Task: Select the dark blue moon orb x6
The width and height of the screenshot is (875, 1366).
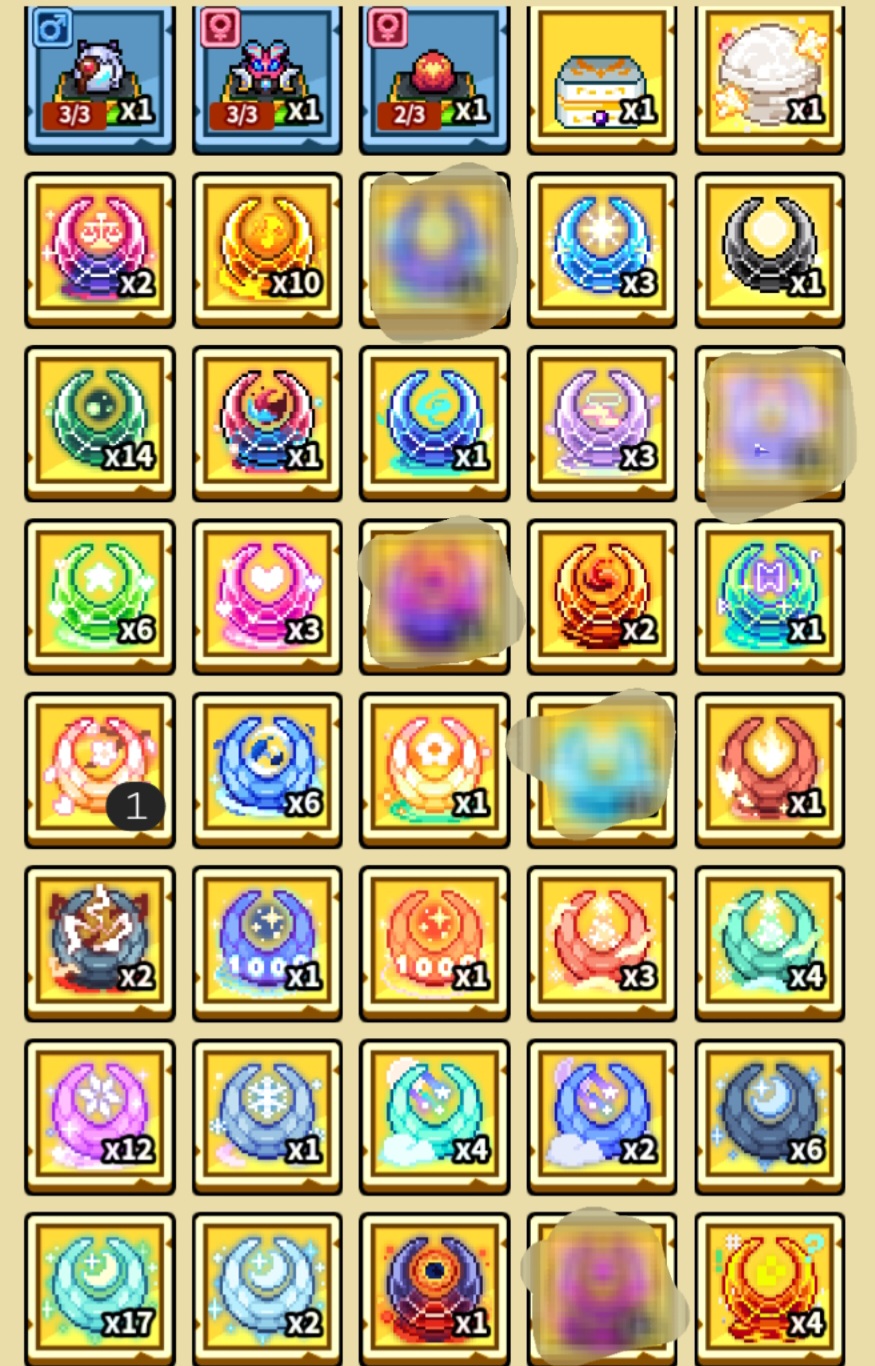Action: pos(770,1116)
